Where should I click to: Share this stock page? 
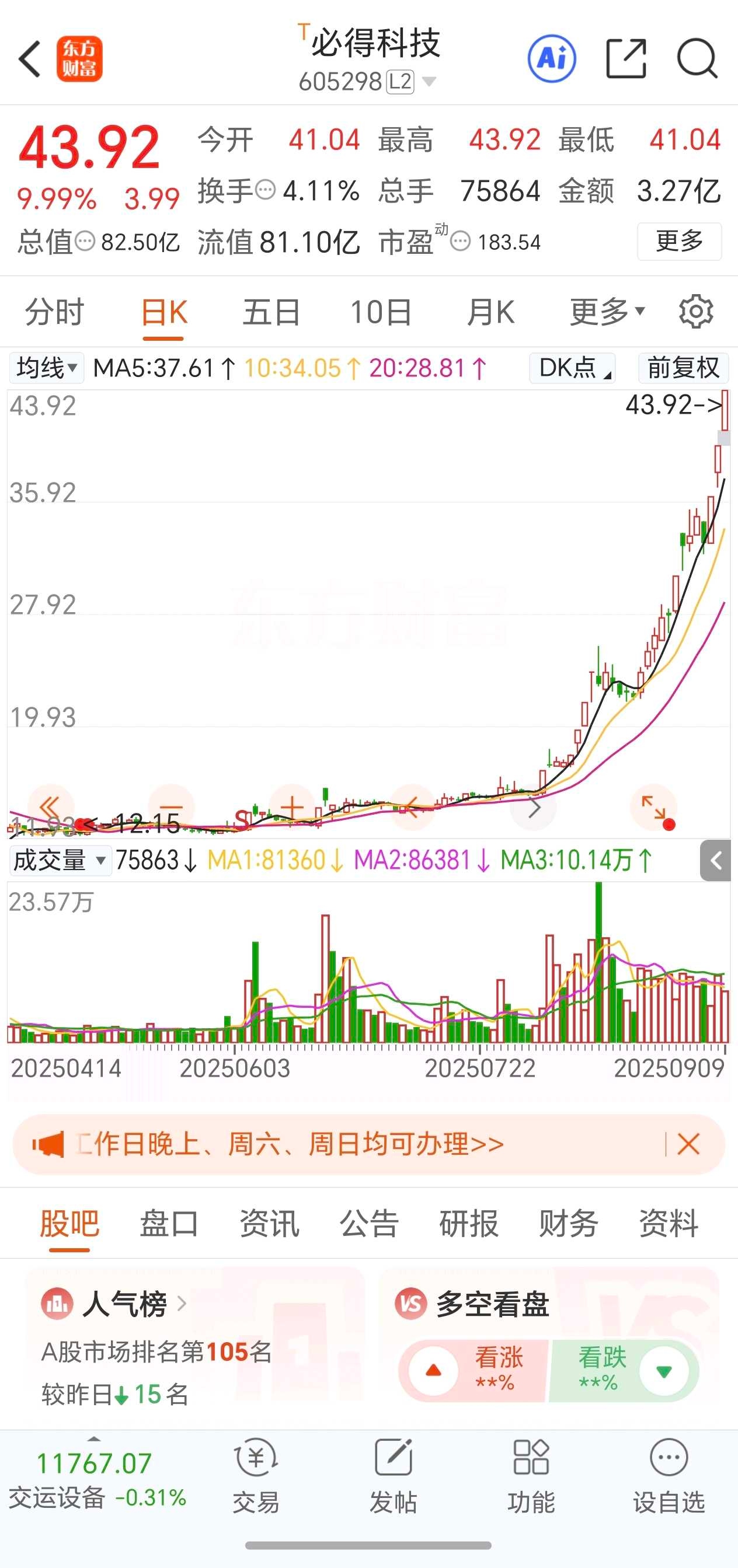(626, 59)
